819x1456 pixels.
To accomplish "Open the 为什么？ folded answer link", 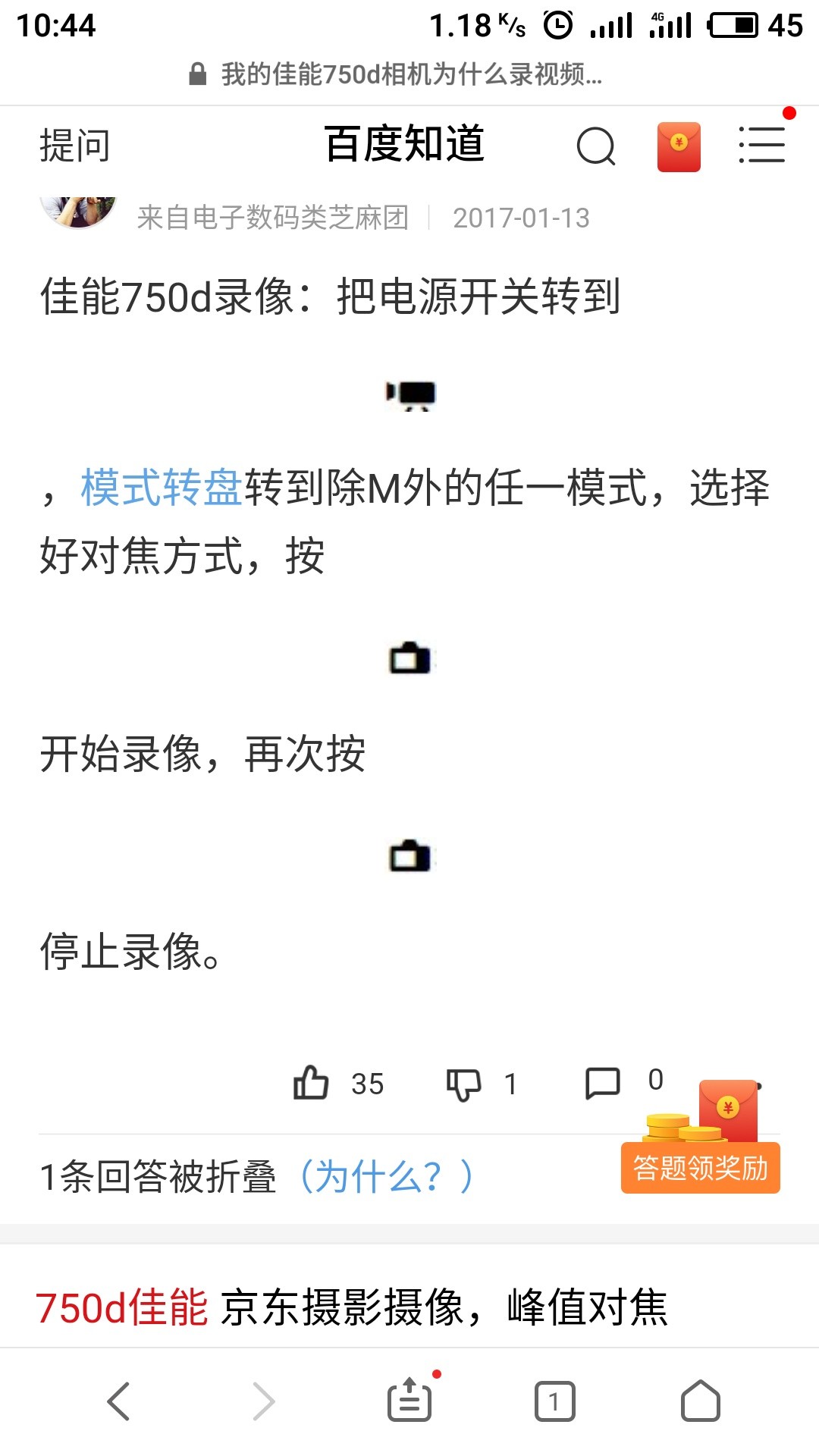I will tap(386, 1177).
